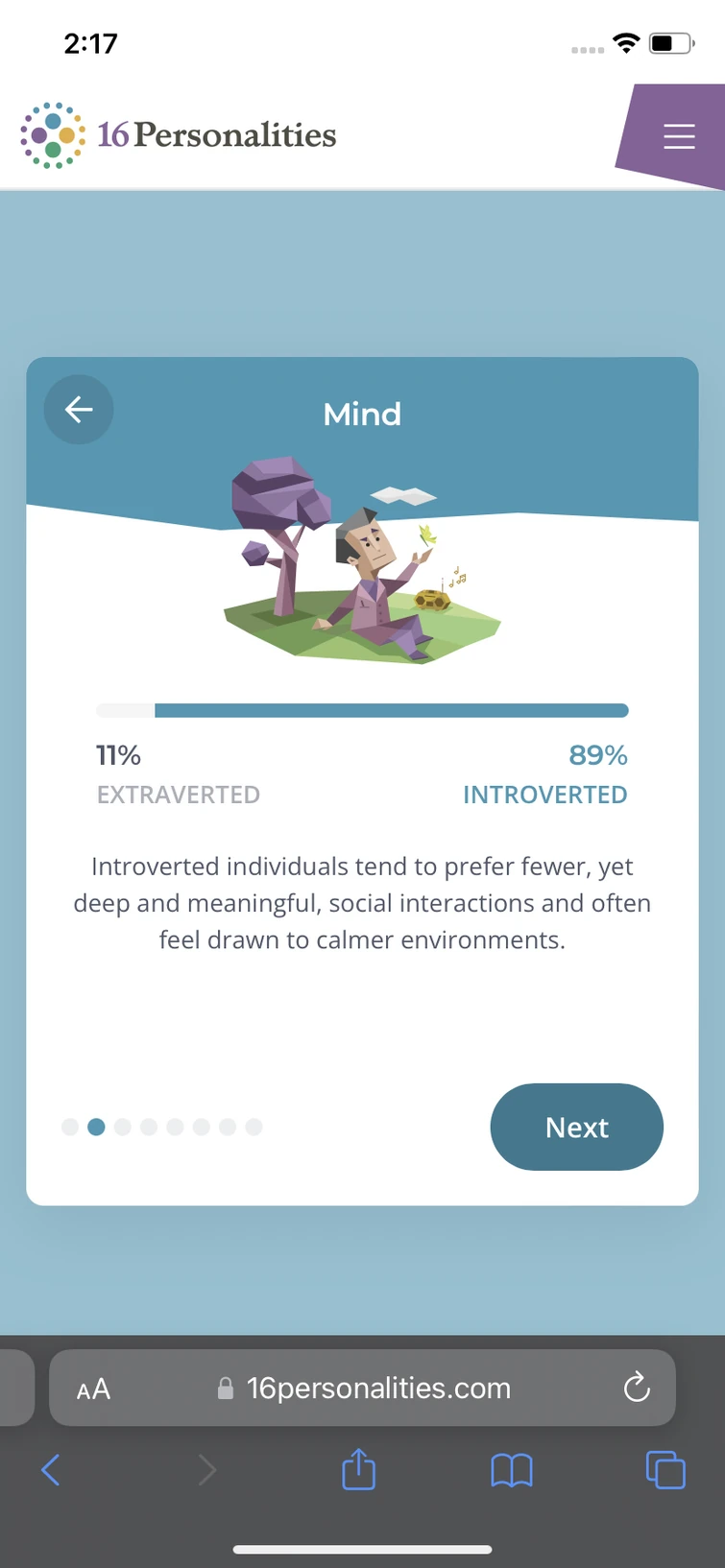Screen dimensions: 725x1568
Task: Open the hamburger menu
Action: coord(679,137)
